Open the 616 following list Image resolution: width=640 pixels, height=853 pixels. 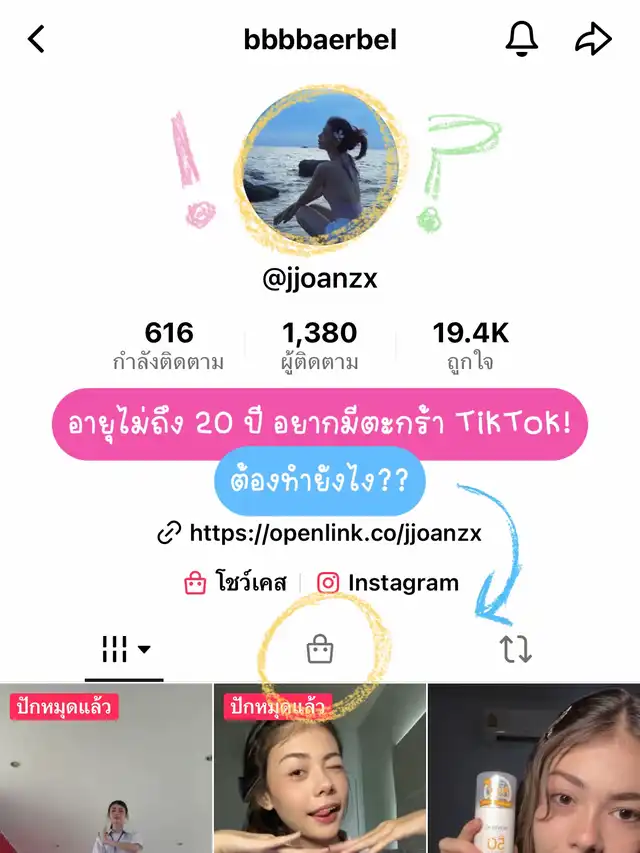coord(168,345)
